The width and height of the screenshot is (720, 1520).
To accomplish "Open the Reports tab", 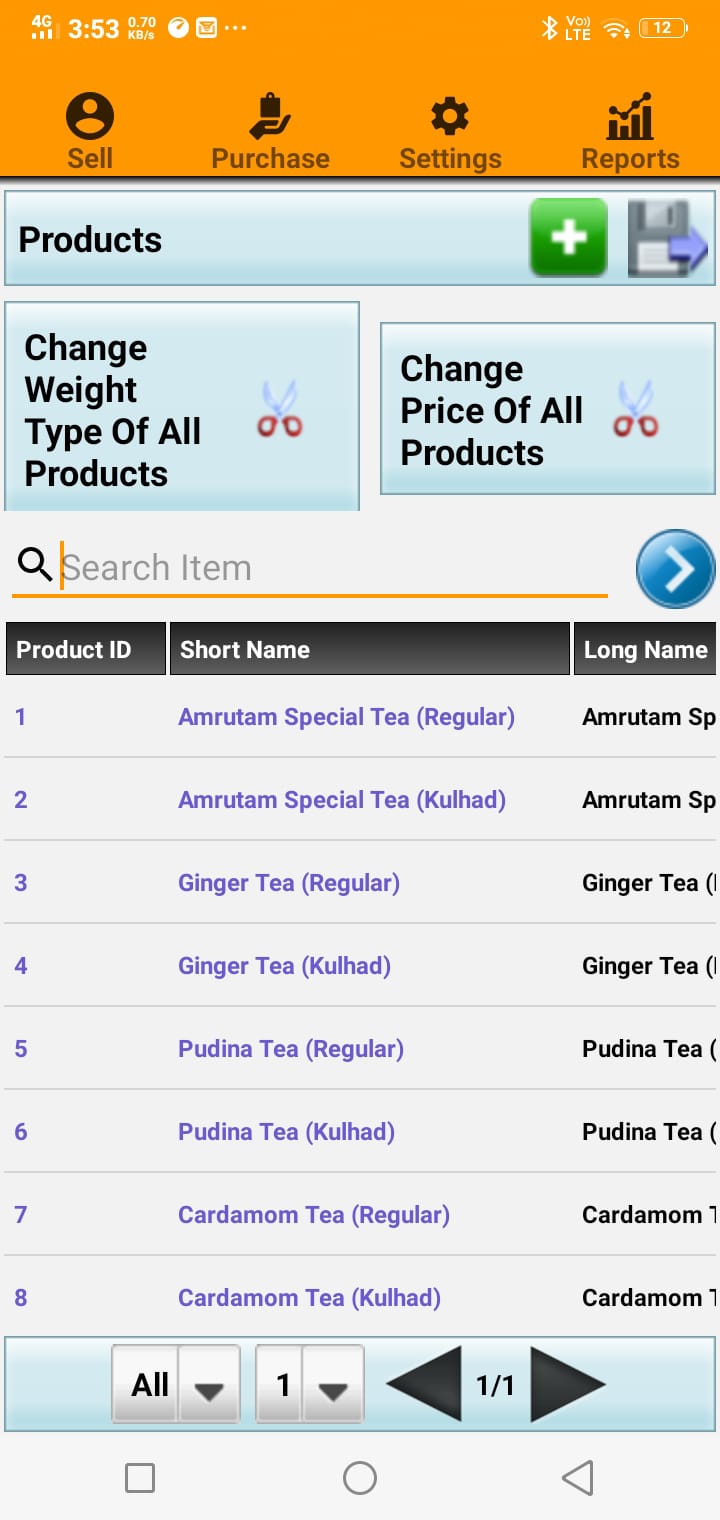I will coord(630,132).
